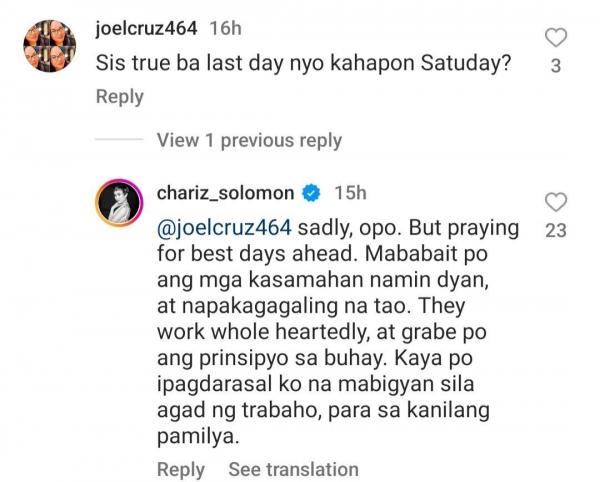Open the chariz_solomon username
600x482 pixels.
(x=226, y=191)
